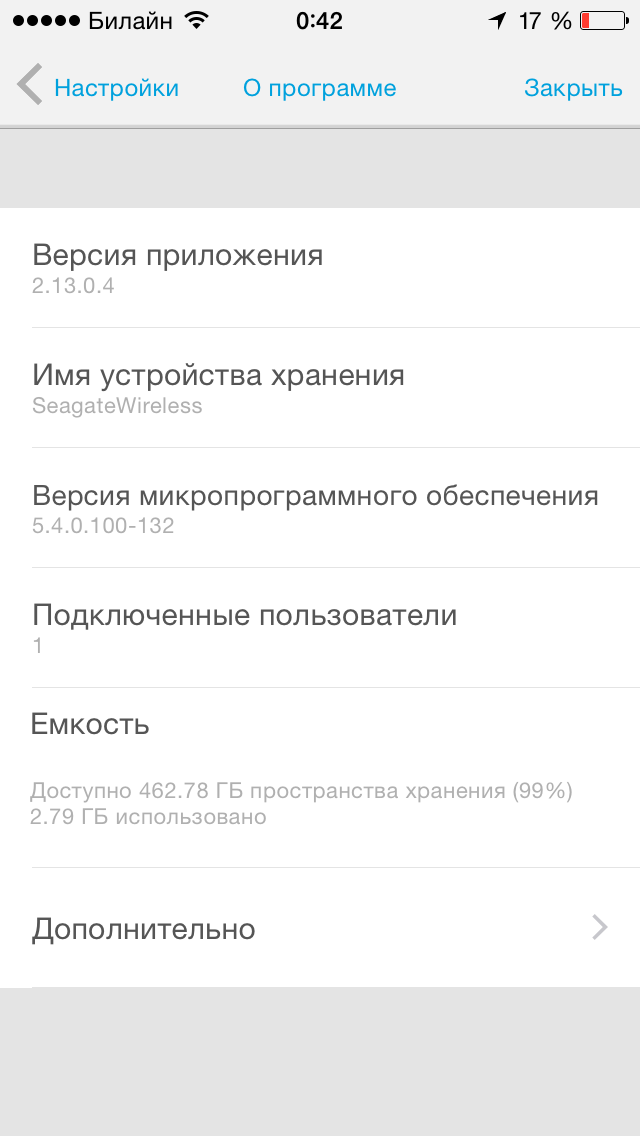
Task: Go back to Настройки
Action: (x=98, y=88)
